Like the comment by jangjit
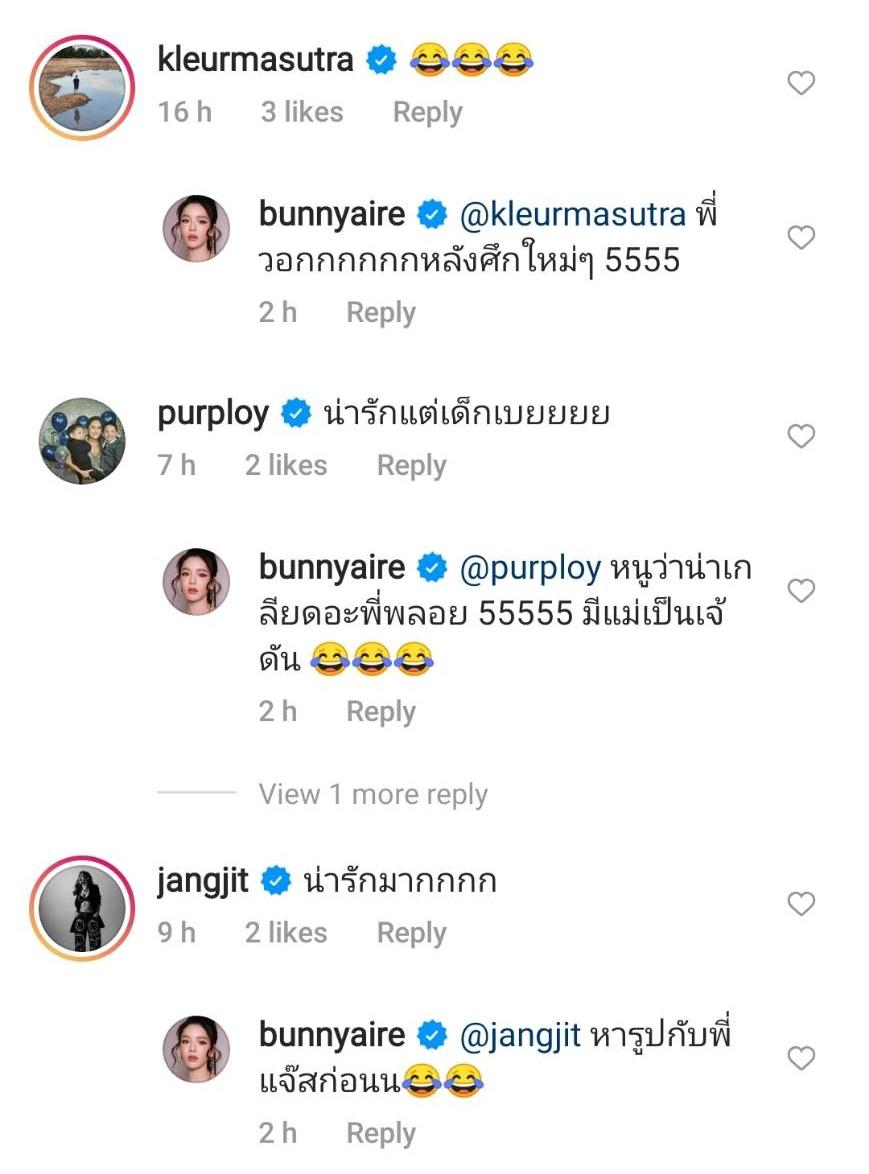The height and width of the screenshot is (1174, 869). (801, 904)
